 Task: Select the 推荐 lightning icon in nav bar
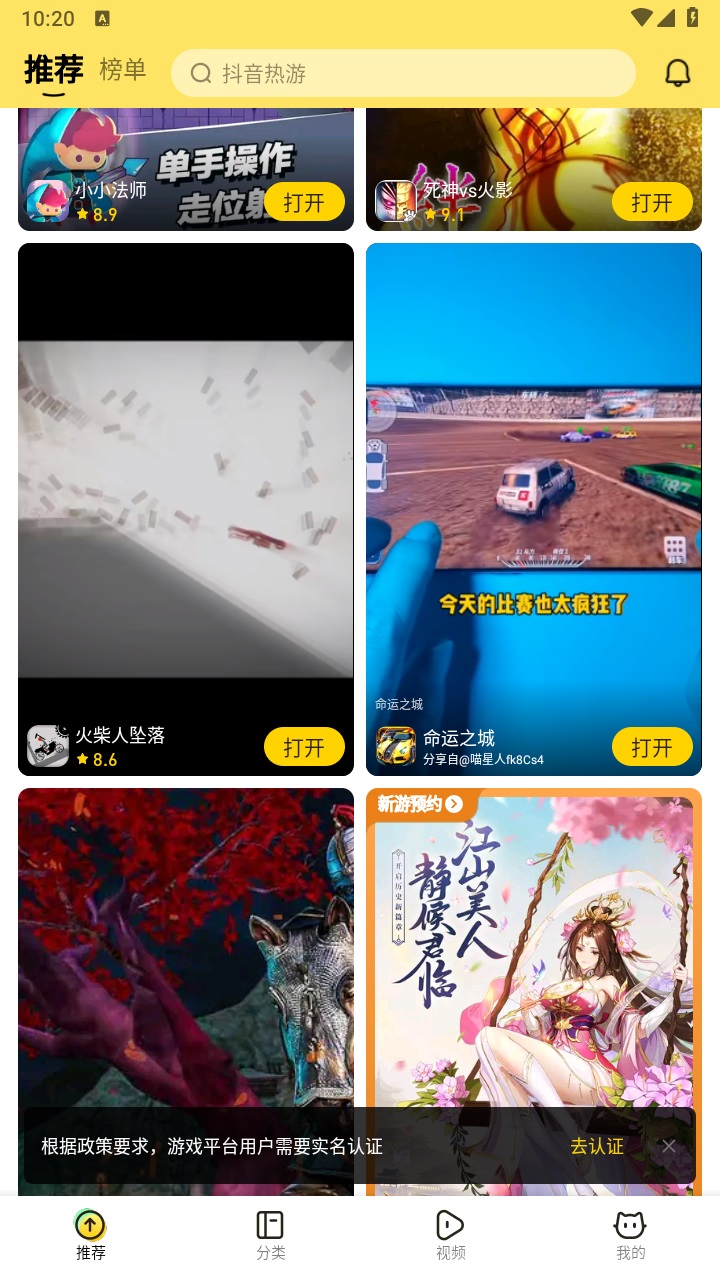pyautogui.click(x=90, y=1223)
